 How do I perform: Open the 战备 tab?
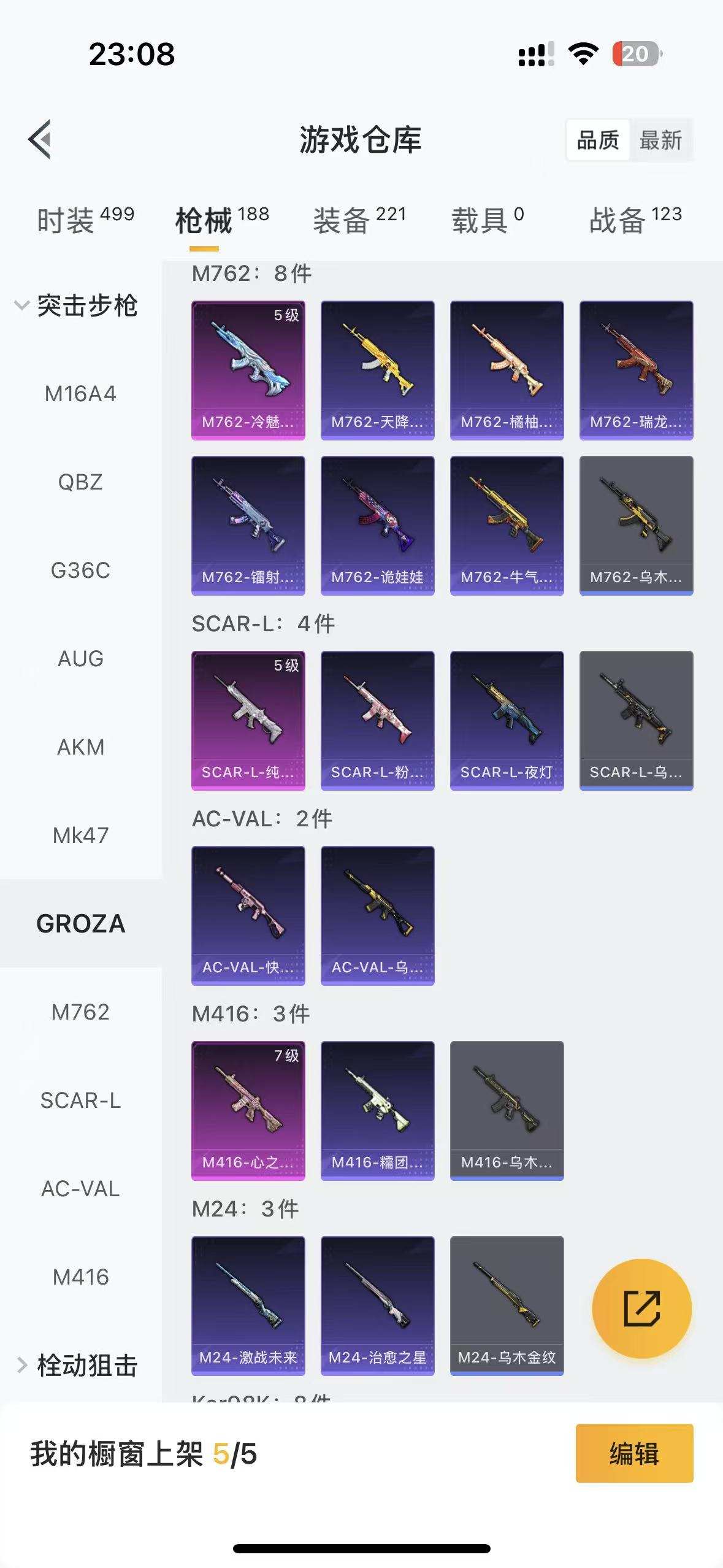pos(635,220)
